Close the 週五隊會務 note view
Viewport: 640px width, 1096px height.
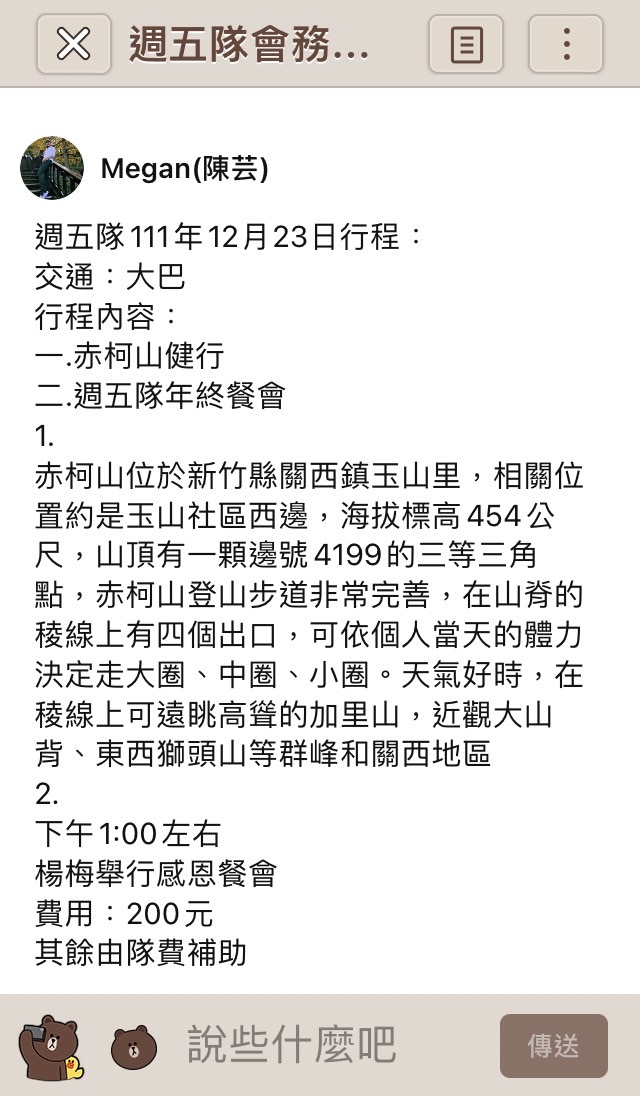[74, 44]
